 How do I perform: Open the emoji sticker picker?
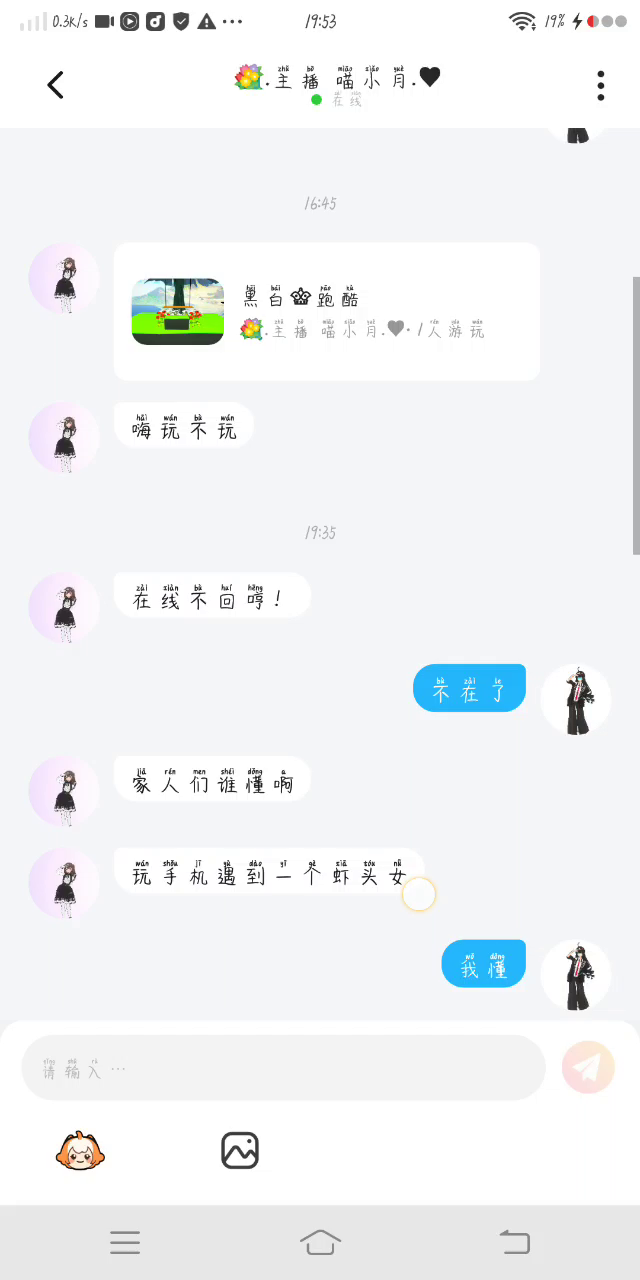[80, 1151]
